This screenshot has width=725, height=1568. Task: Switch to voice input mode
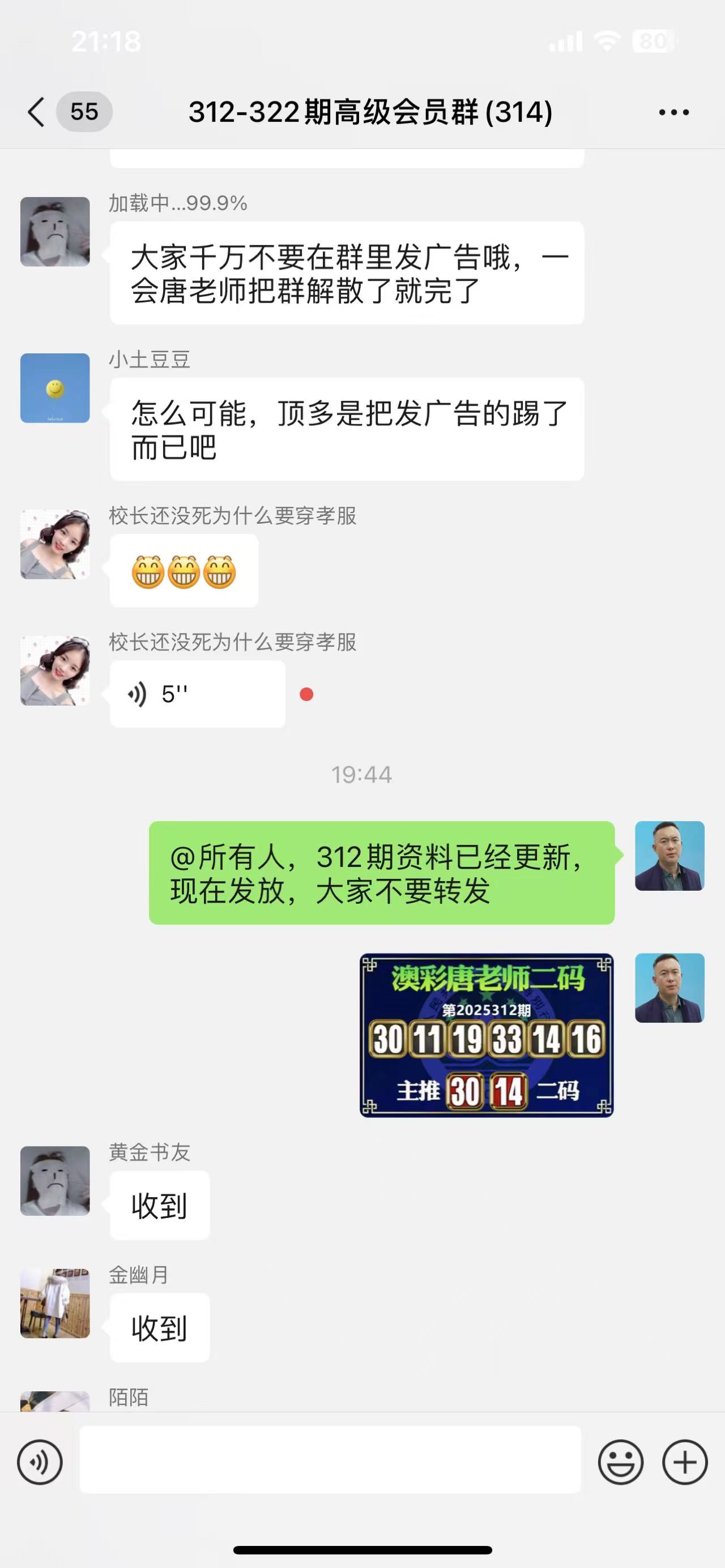(x=40, y=1462)
